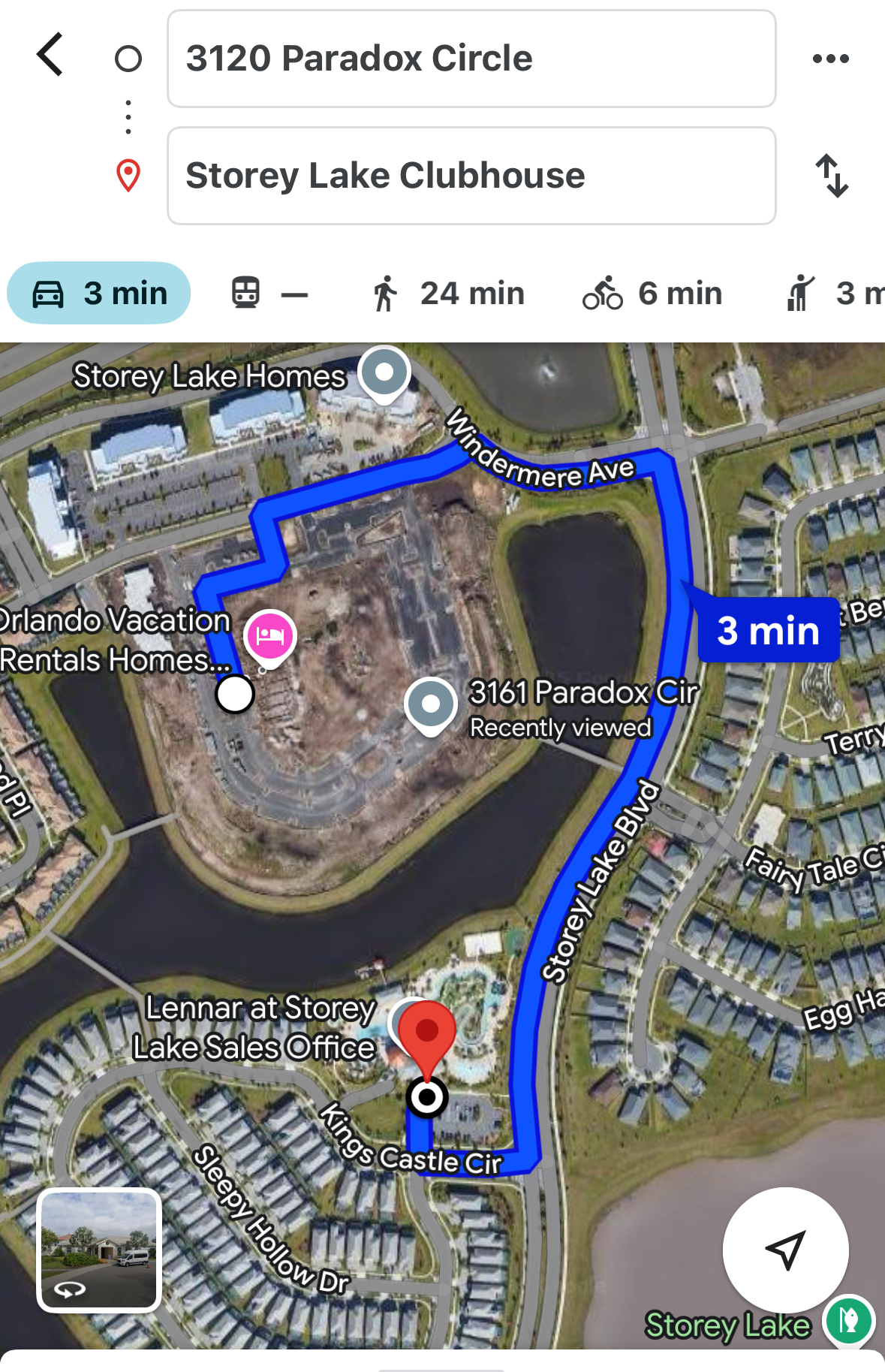Open Street View thumbnail preview
The width and height of the screenshot is (885, 1372).
point(99,1250)
